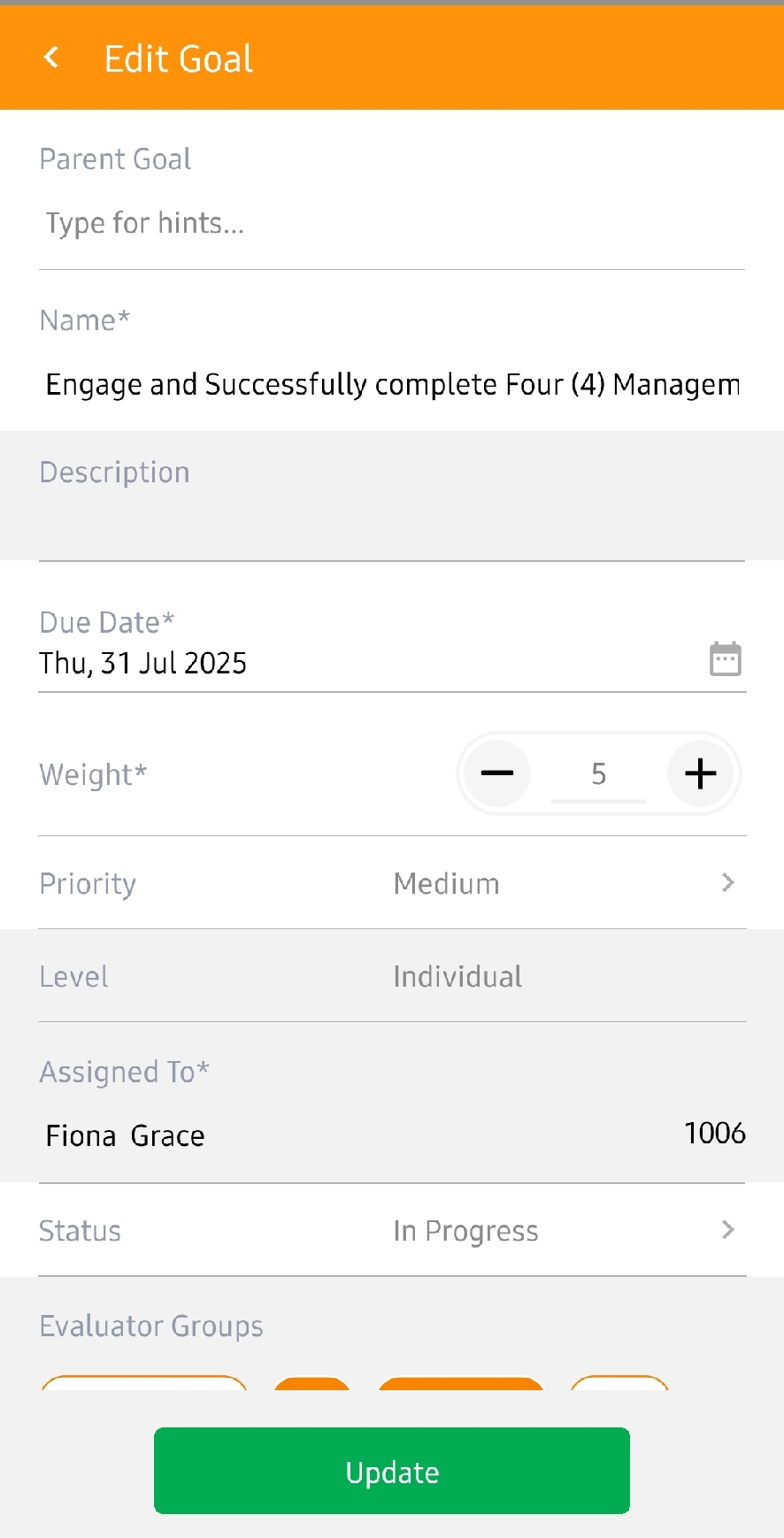Change Priority from Medium
Image resolution: width=784 pixels, height=1538 pixels.
click(x=392, y=883)
